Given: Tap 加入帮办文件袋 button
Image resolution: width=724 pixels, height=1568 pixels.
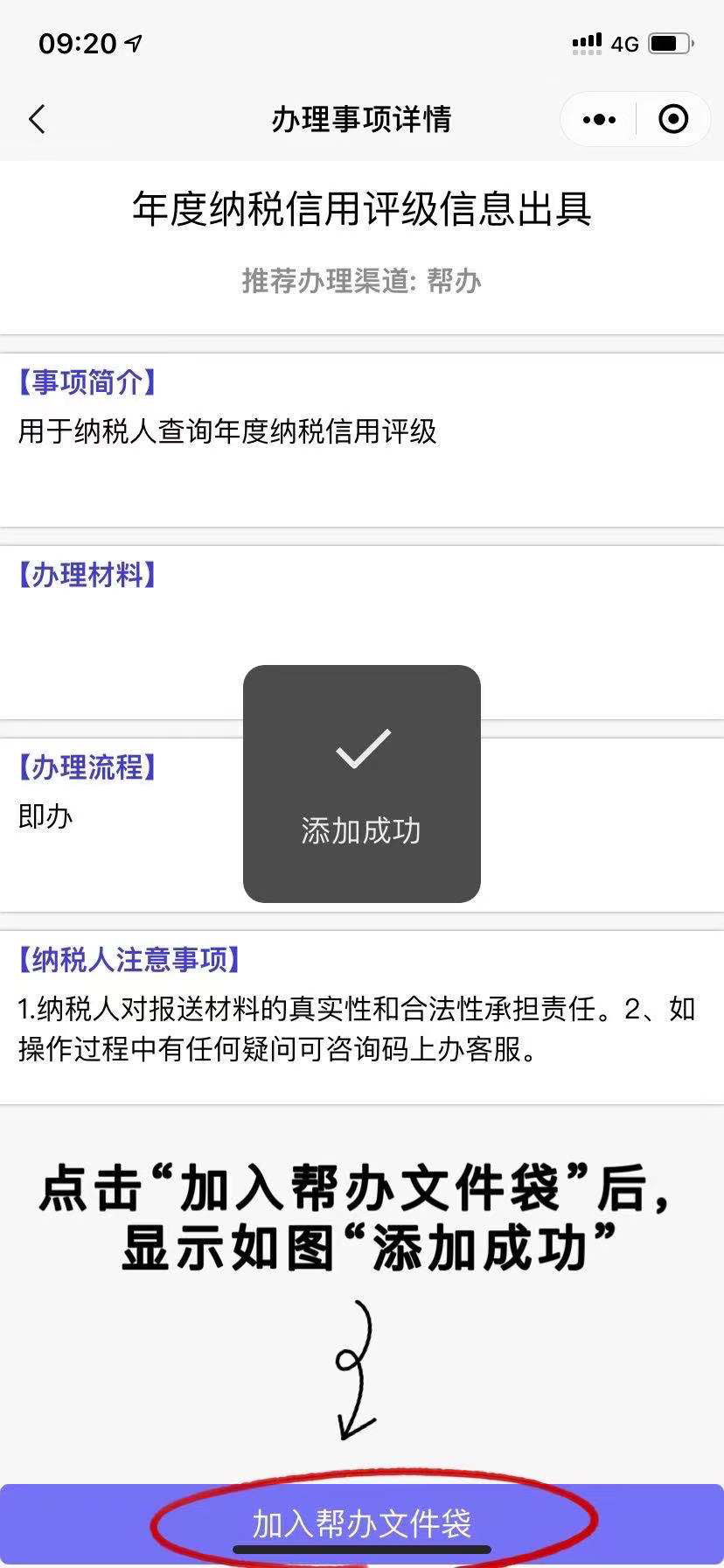Looking at the screenshot, I should coord(362,1524).
